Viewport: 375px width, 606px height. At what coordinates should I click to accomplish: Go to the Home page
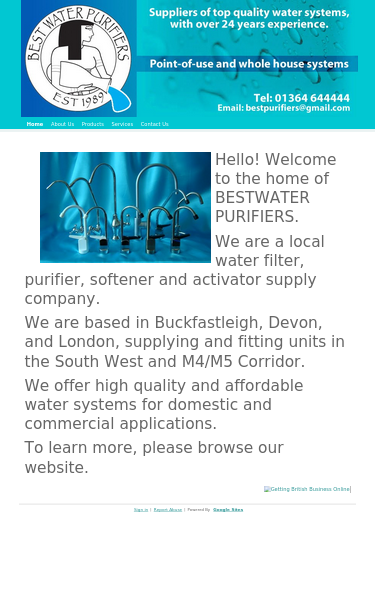(35, 124)
